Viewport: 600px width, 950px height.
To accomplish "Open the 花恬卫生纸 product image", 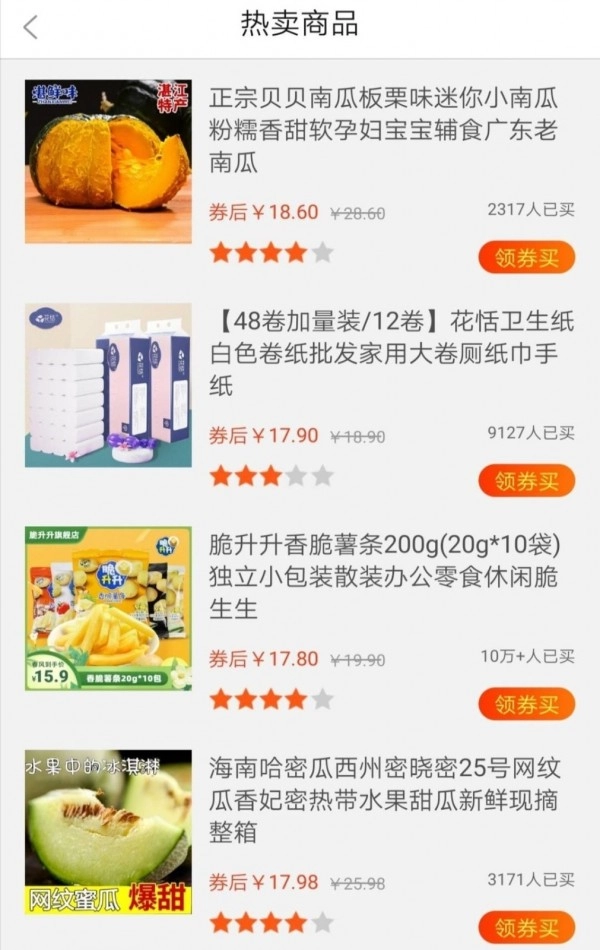I will pos(108,385).
